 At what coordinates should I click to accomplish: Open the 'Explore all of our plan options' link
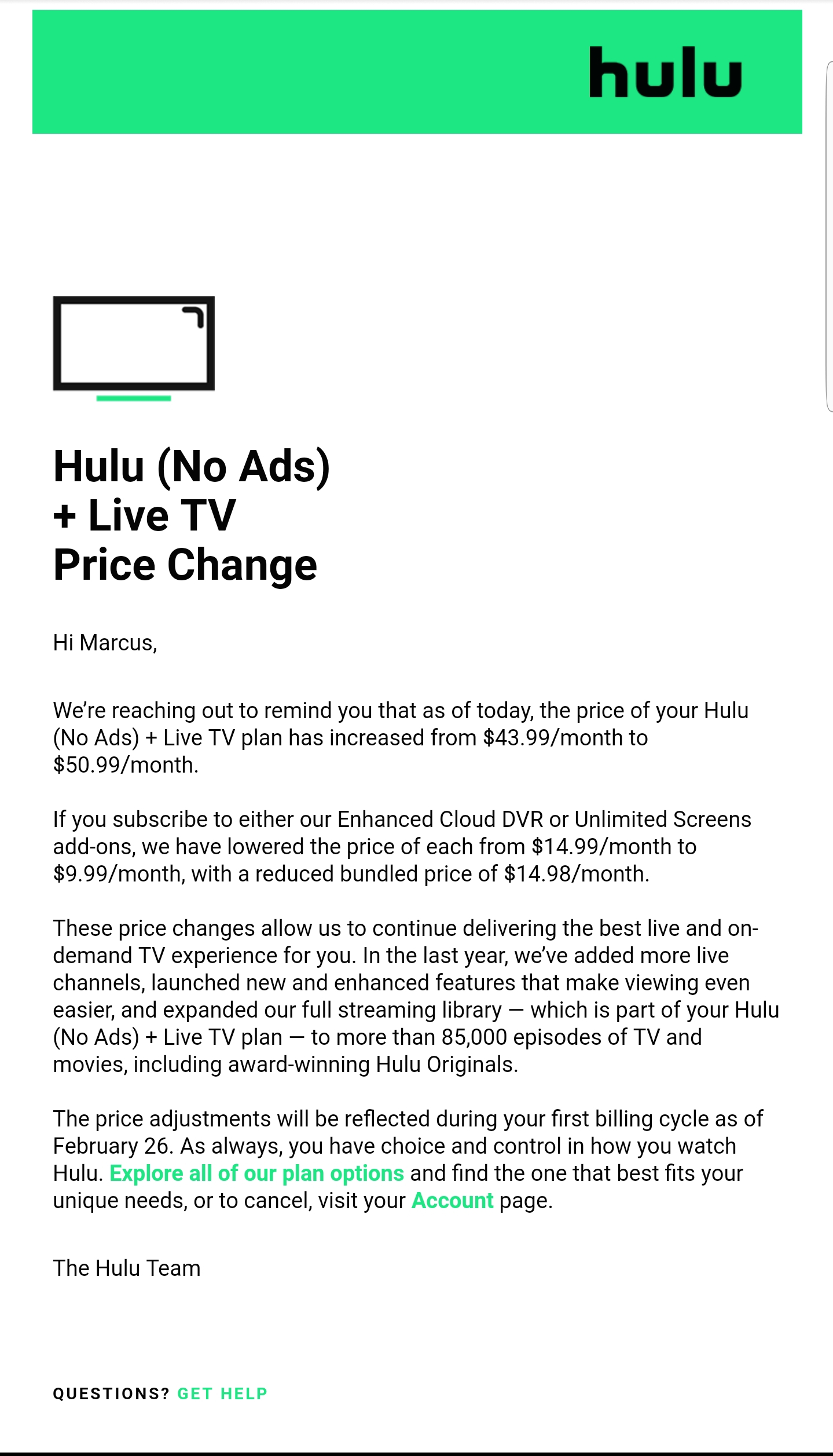pyautogui.click(x=256, y=1173)
